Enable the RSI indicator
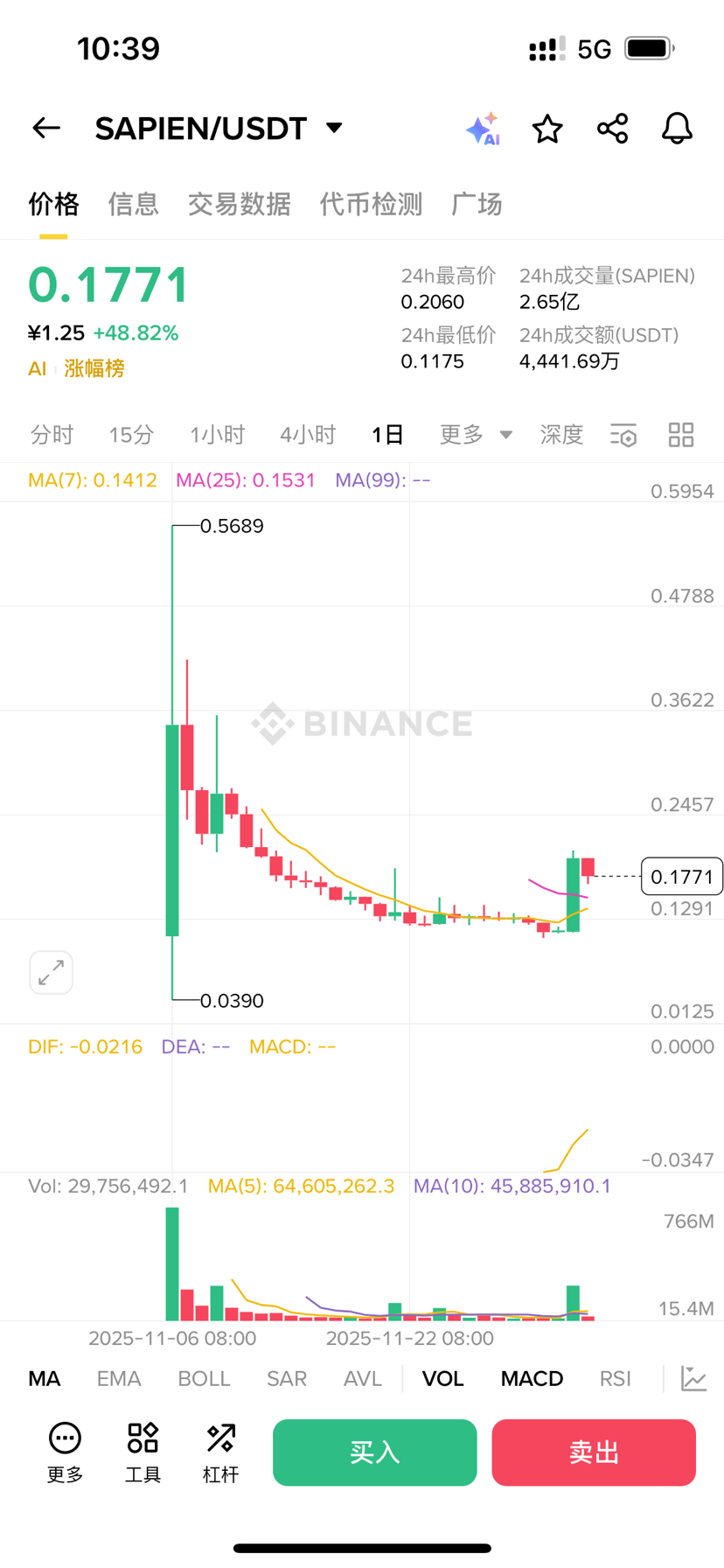 coord(615,1378)
